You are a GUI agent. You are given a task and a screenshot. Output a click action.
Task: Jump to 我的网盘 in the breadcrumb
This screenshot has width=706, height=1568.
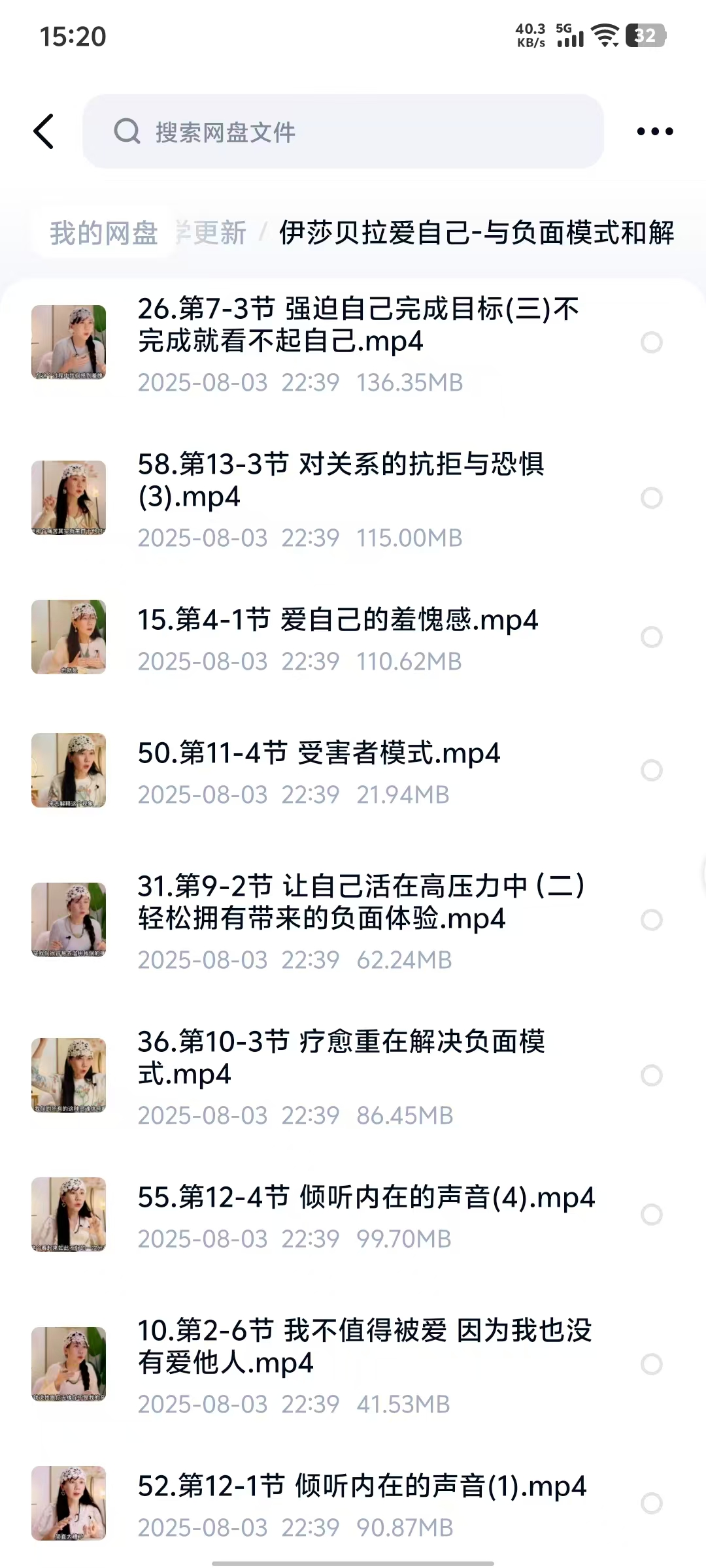tap(104, 233)
